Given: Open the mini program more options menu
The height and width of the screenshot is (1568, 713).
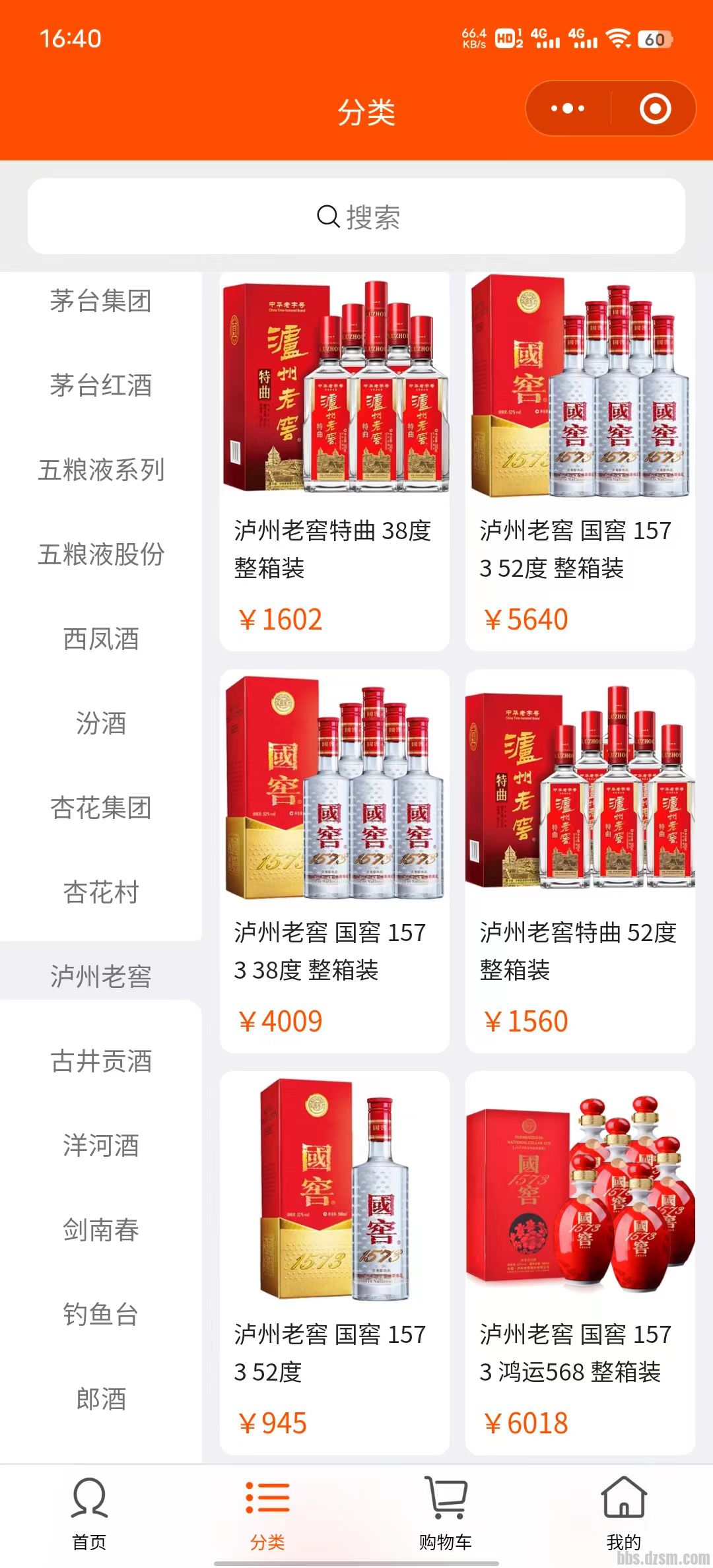Looking at the screenshot, I should point(568,109).
